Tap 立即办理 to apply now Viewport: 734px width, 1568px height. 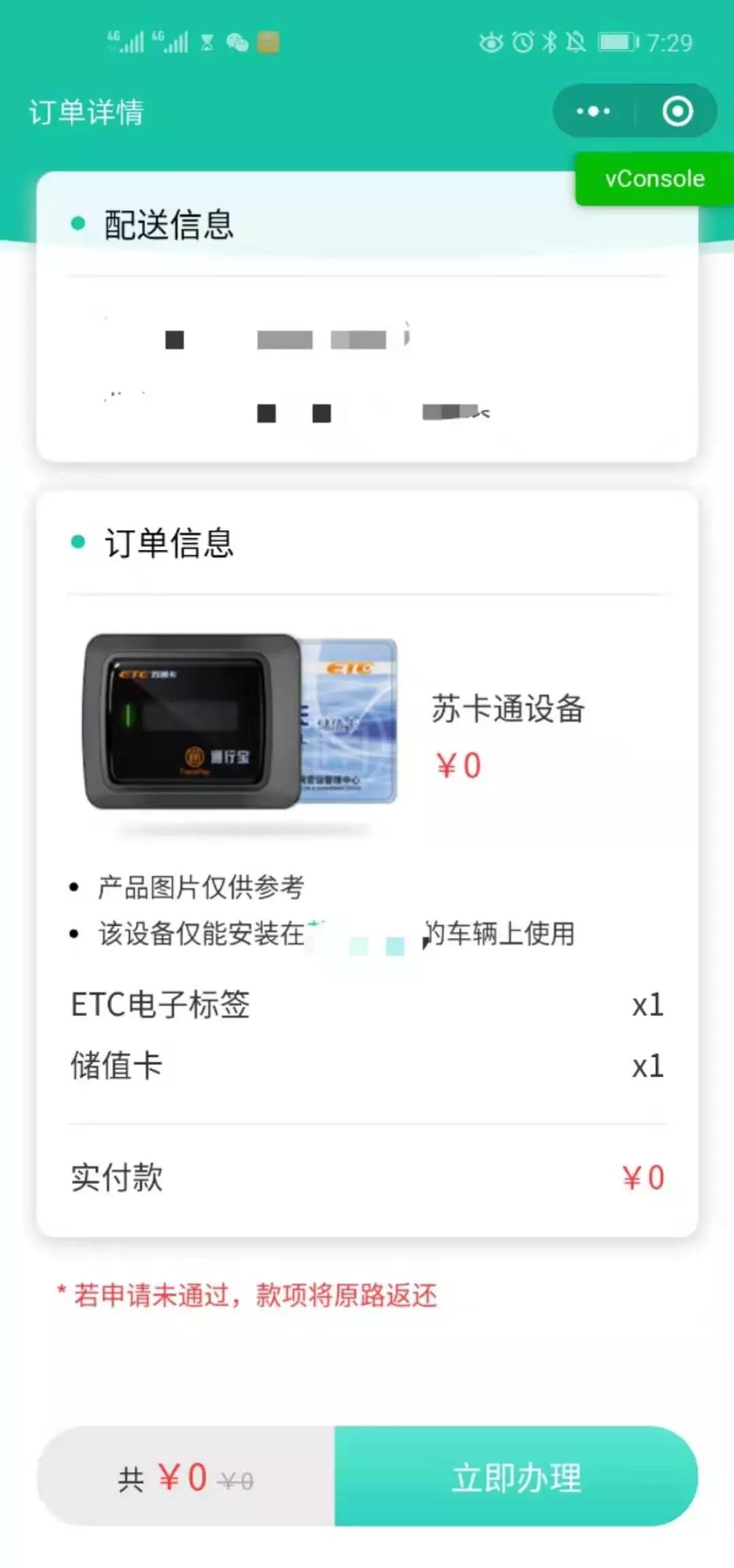[517, 1478]
